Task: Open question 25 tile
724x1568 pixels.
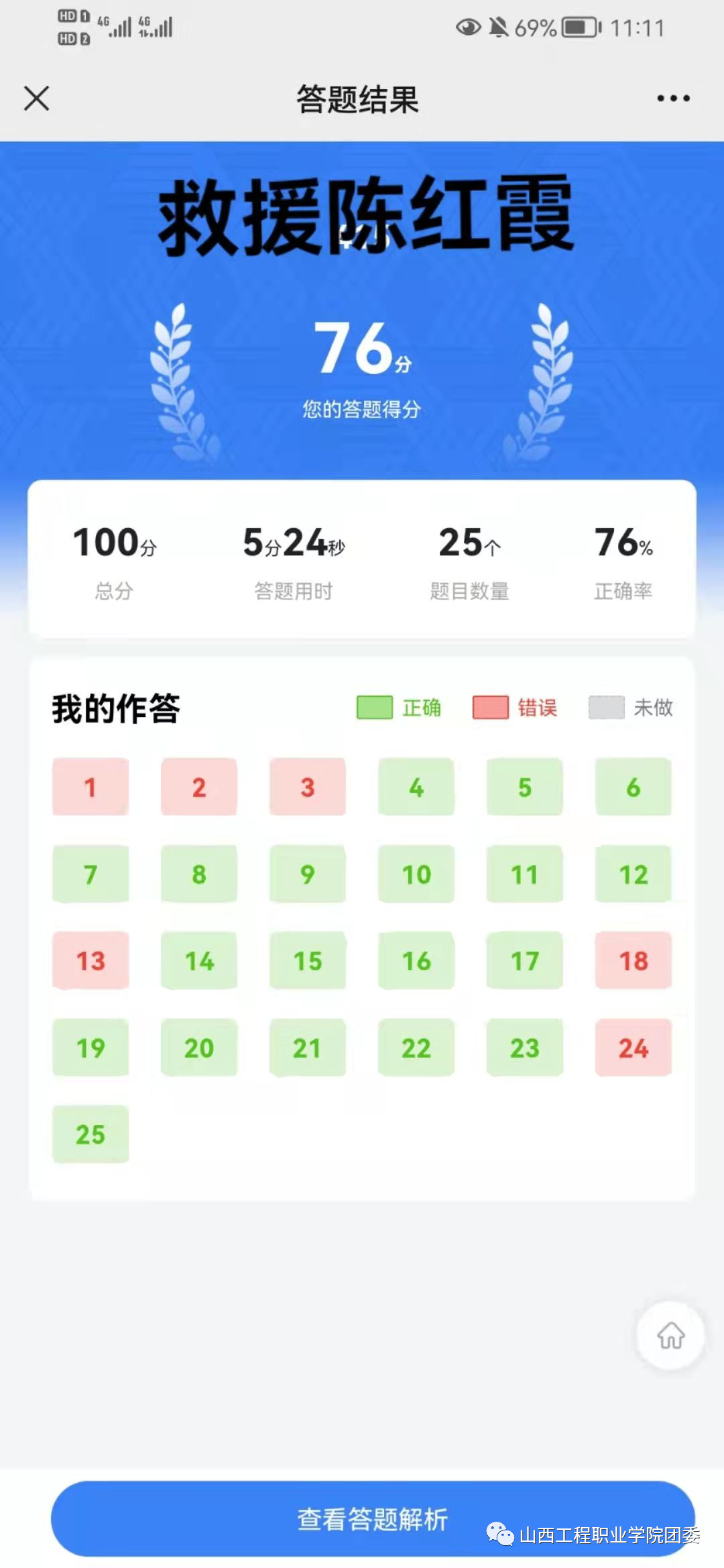Action: pyautogui.click(x=90, y=1134)
